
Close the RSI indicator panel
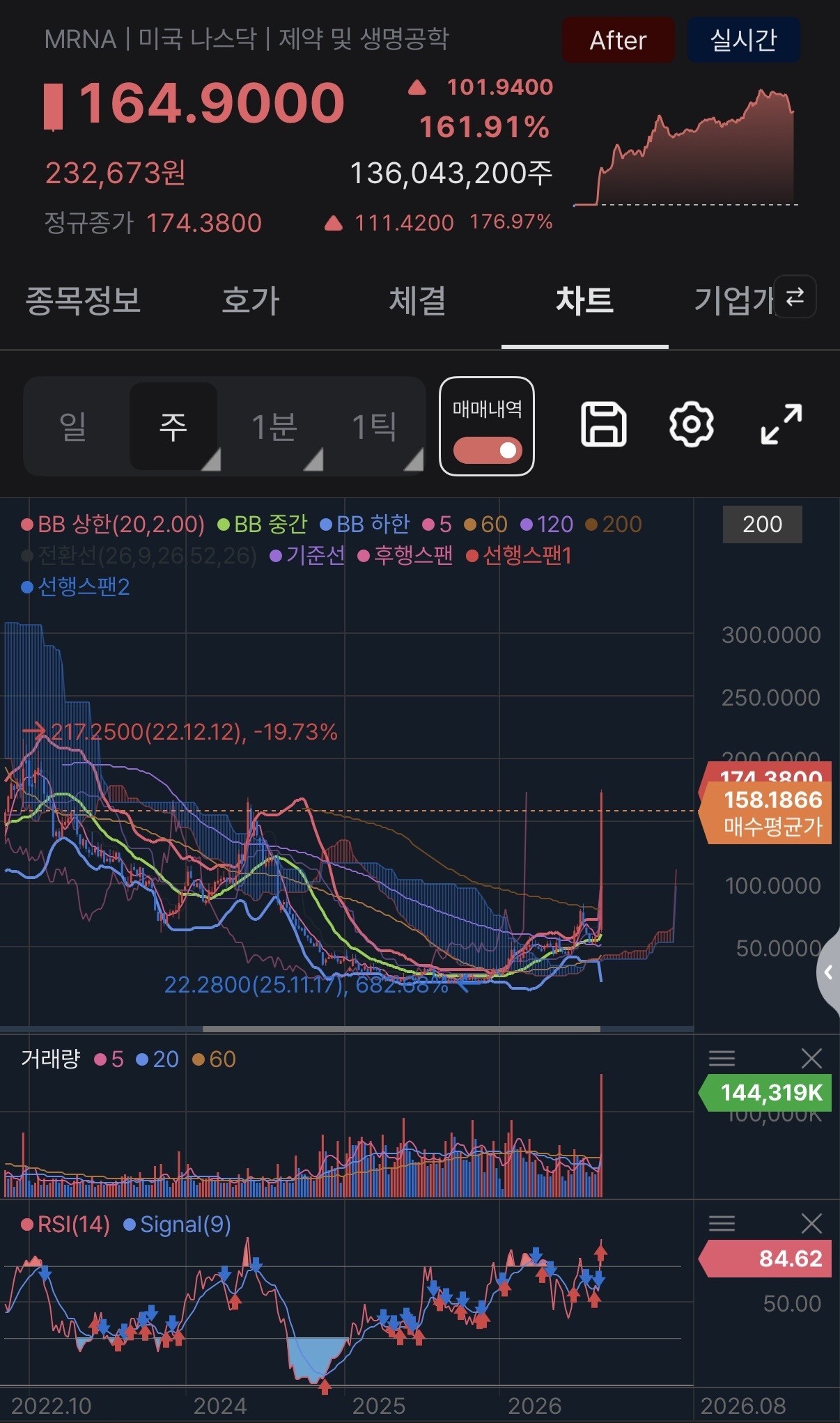click(x=811, y=1224)
